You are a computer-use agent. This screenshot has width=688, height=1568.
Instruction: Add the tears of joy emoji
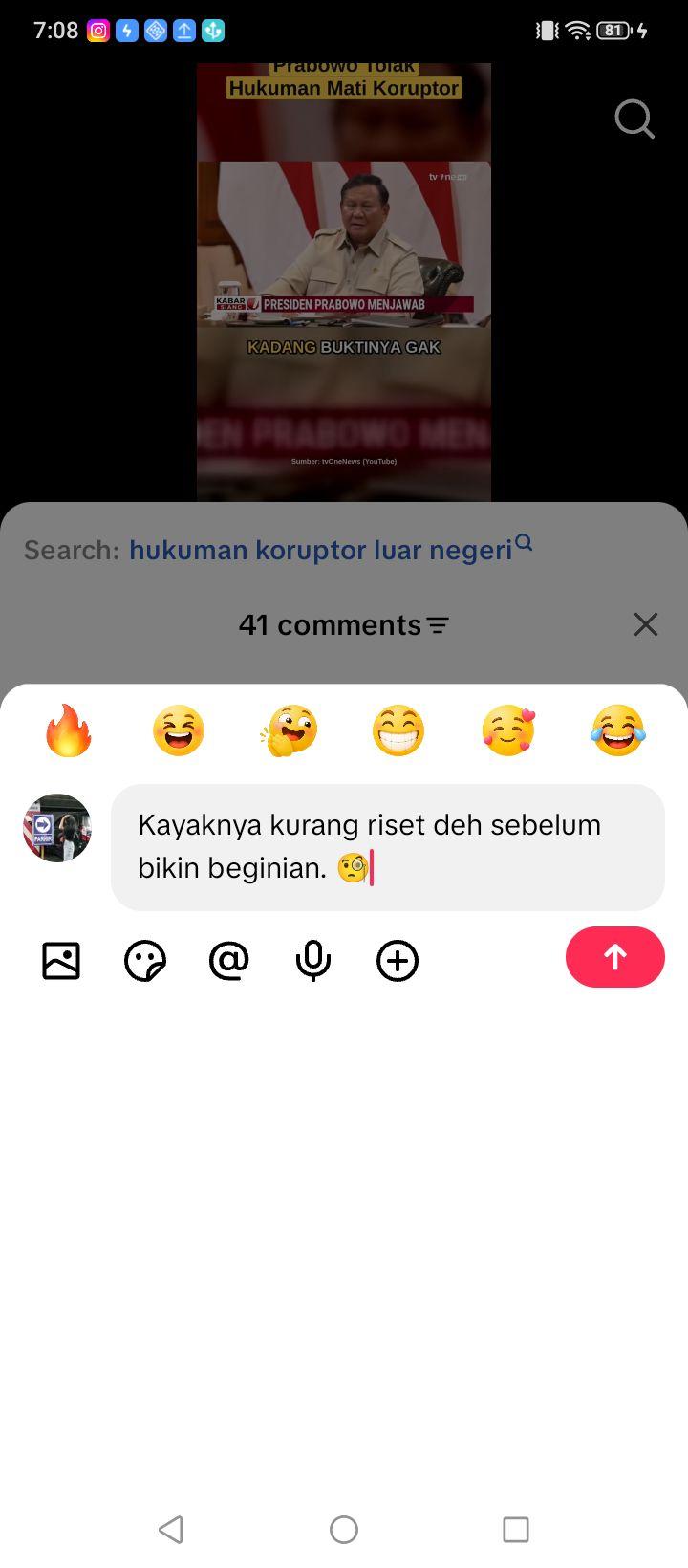pos(618,730)
